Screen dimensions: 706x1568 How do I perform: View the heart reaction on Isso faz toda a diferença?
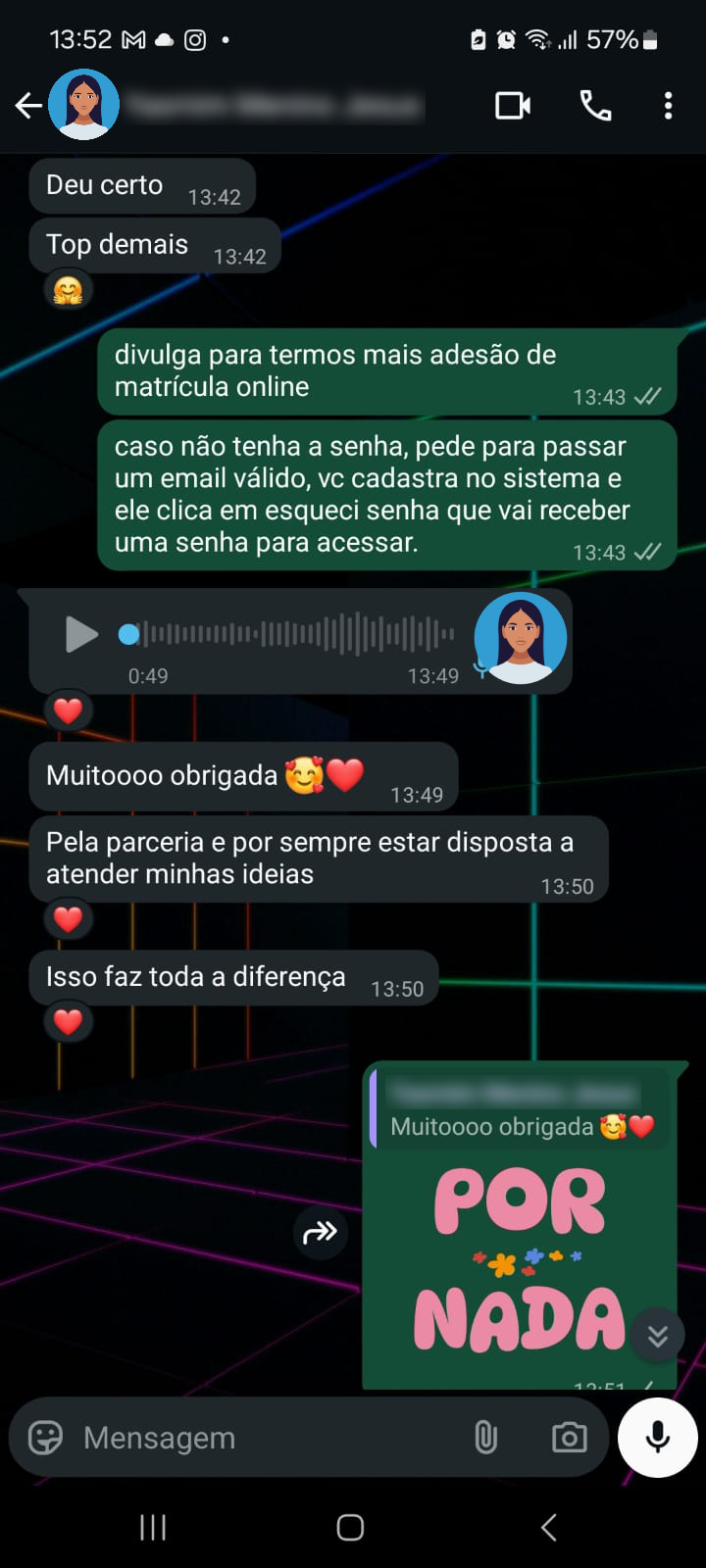coord(68,1021)
